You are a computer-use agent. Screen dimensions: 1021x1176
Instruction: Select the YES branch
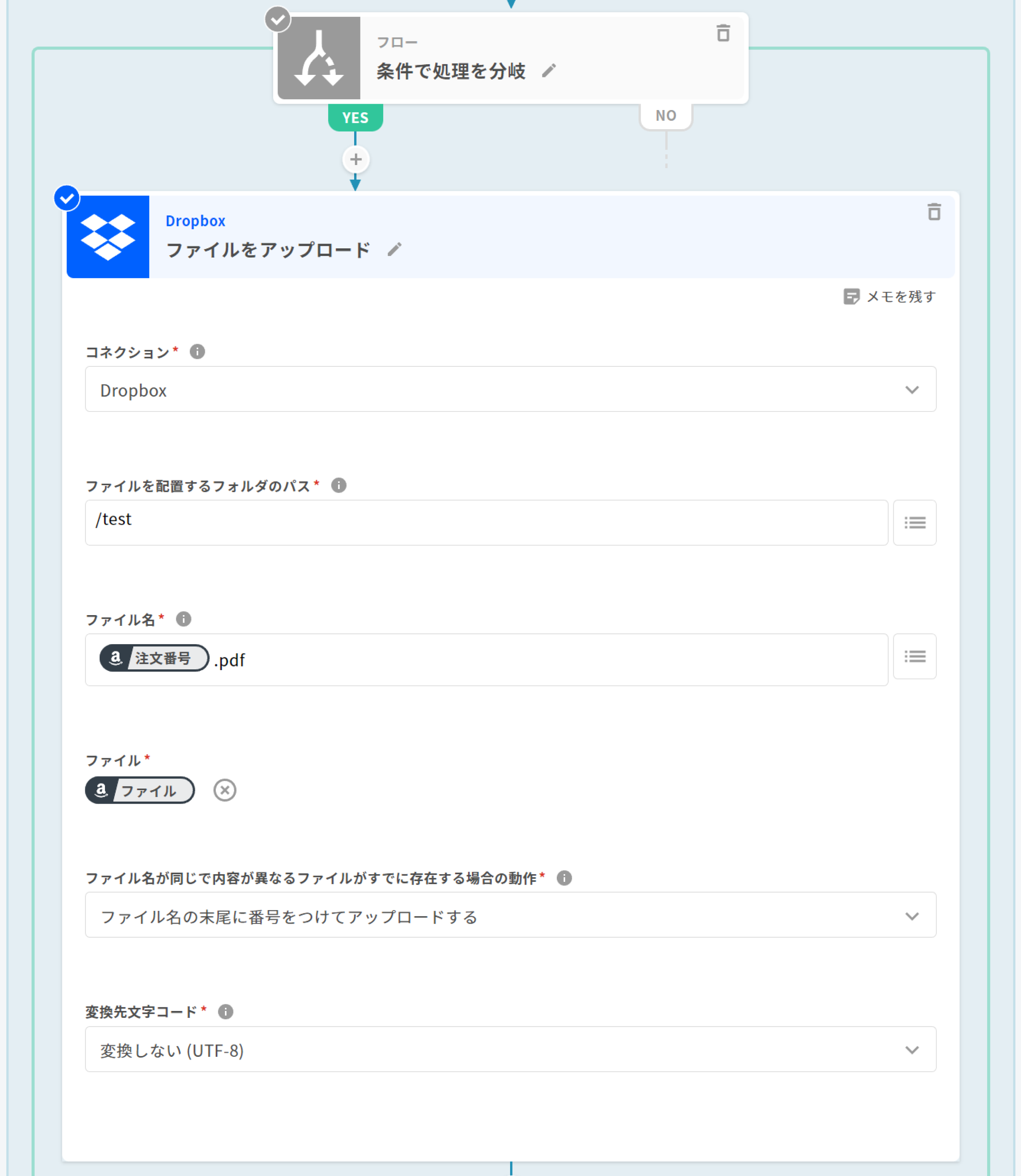[355, 117]
